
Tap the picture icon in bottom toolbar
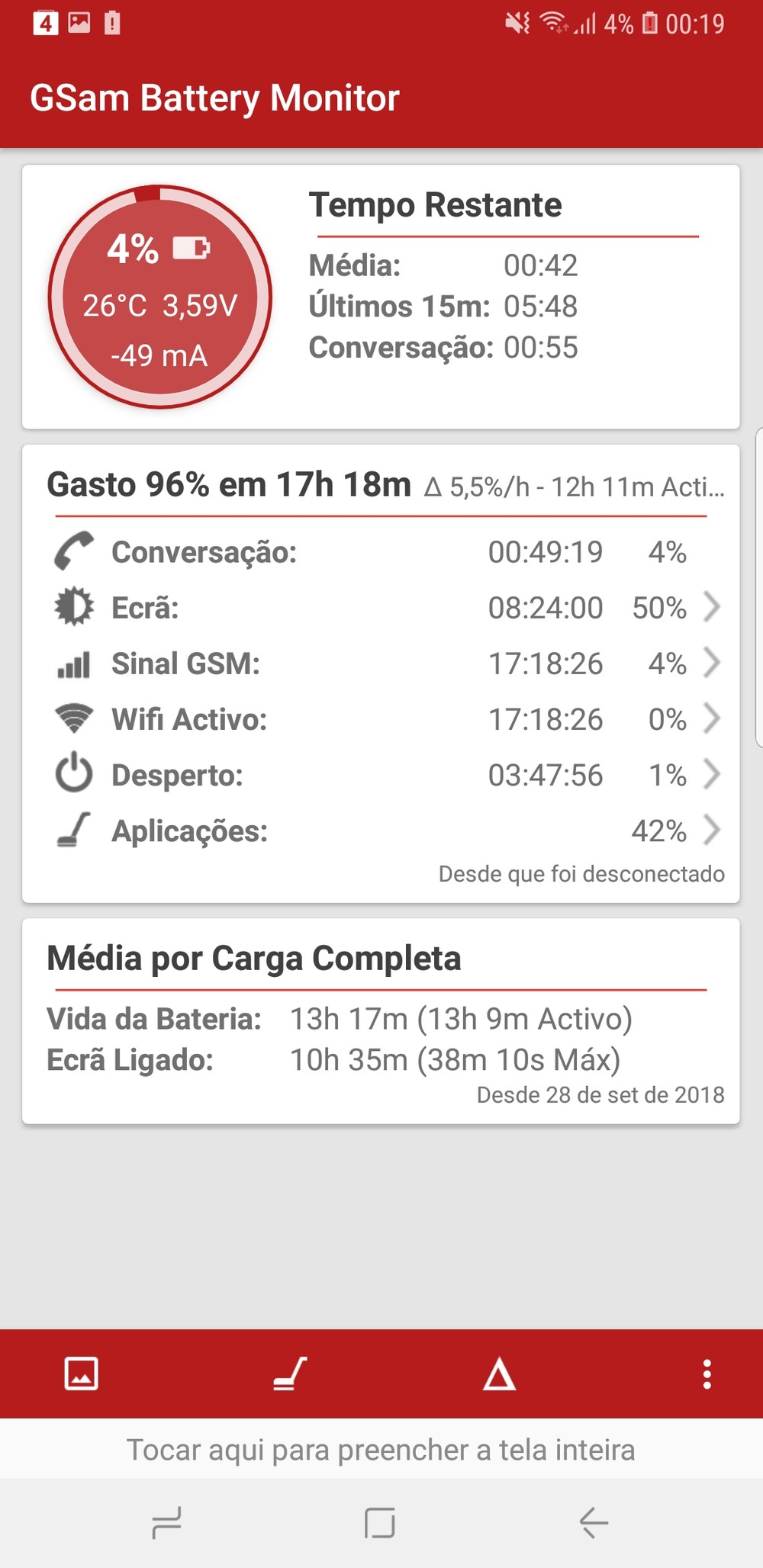point(82,1374)
